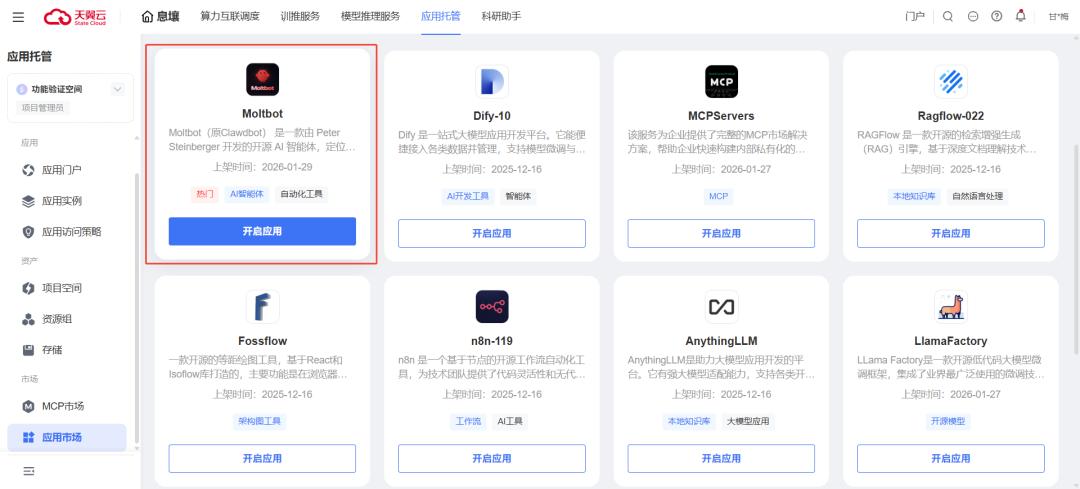Switch to the 科研助手 tab
This screenshot has height=489, width=1080.
click(501, 17)
